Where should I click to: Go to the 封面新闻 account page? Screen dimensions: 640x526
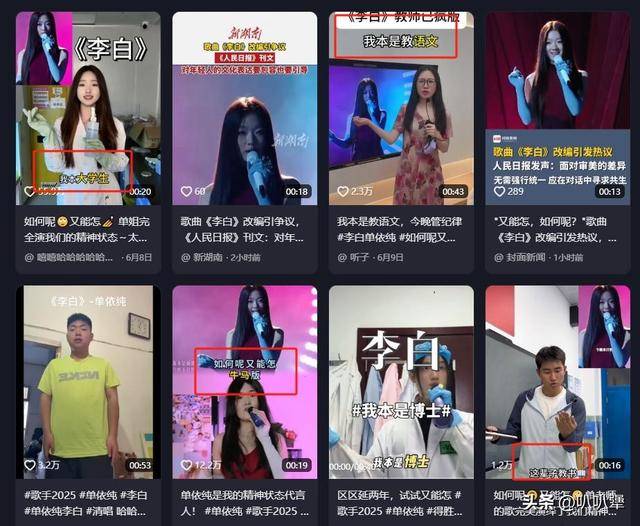[527, 257]
